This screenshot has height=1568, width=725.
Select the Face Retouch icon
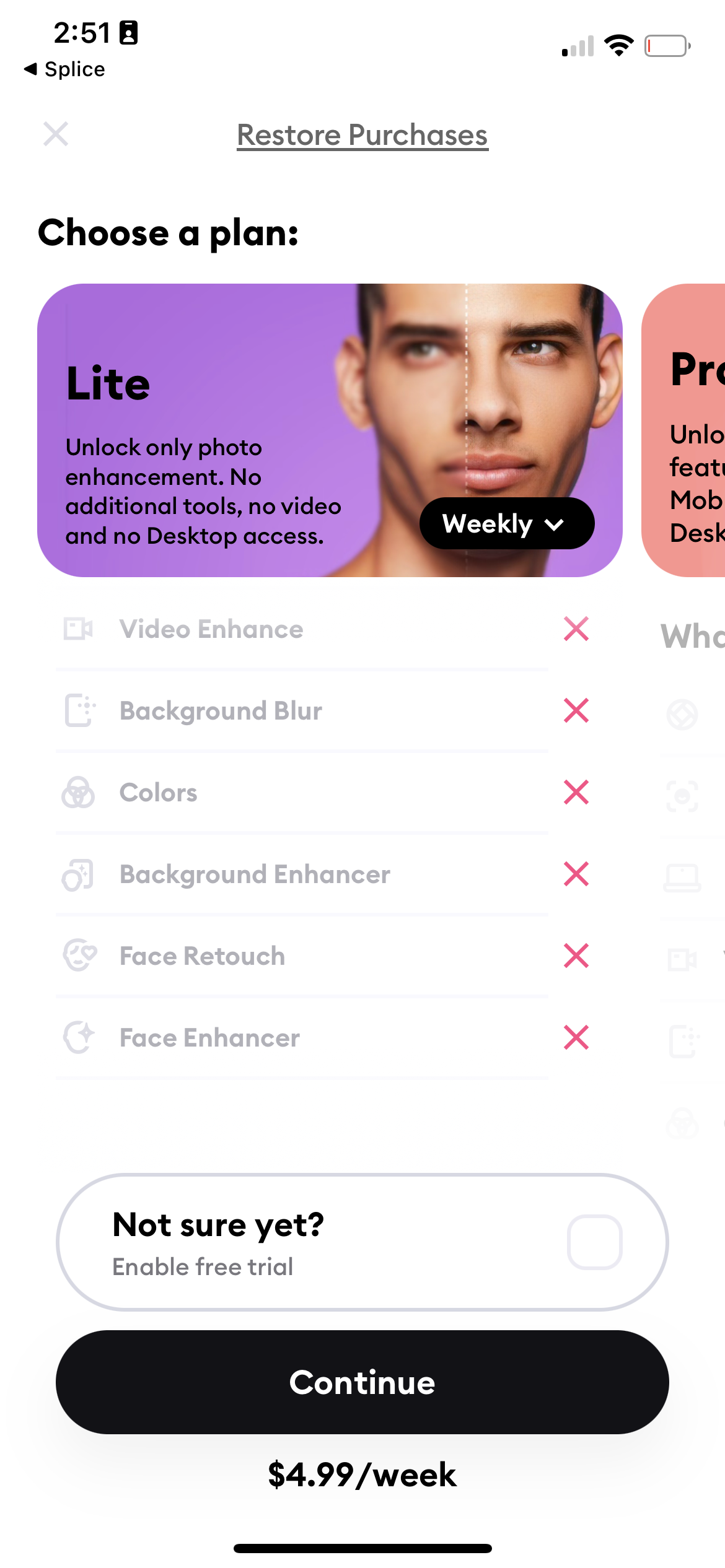77,956
